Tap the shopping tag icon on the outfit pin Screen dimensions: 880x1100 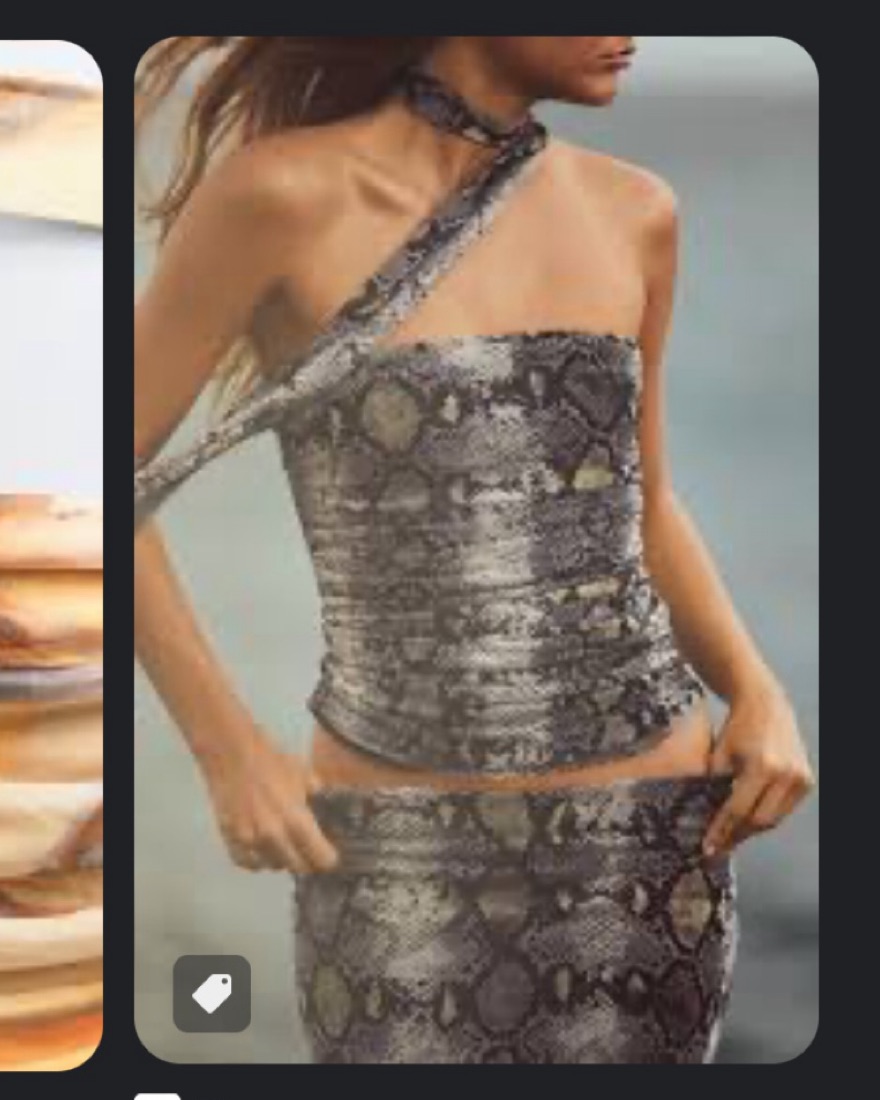212,993
